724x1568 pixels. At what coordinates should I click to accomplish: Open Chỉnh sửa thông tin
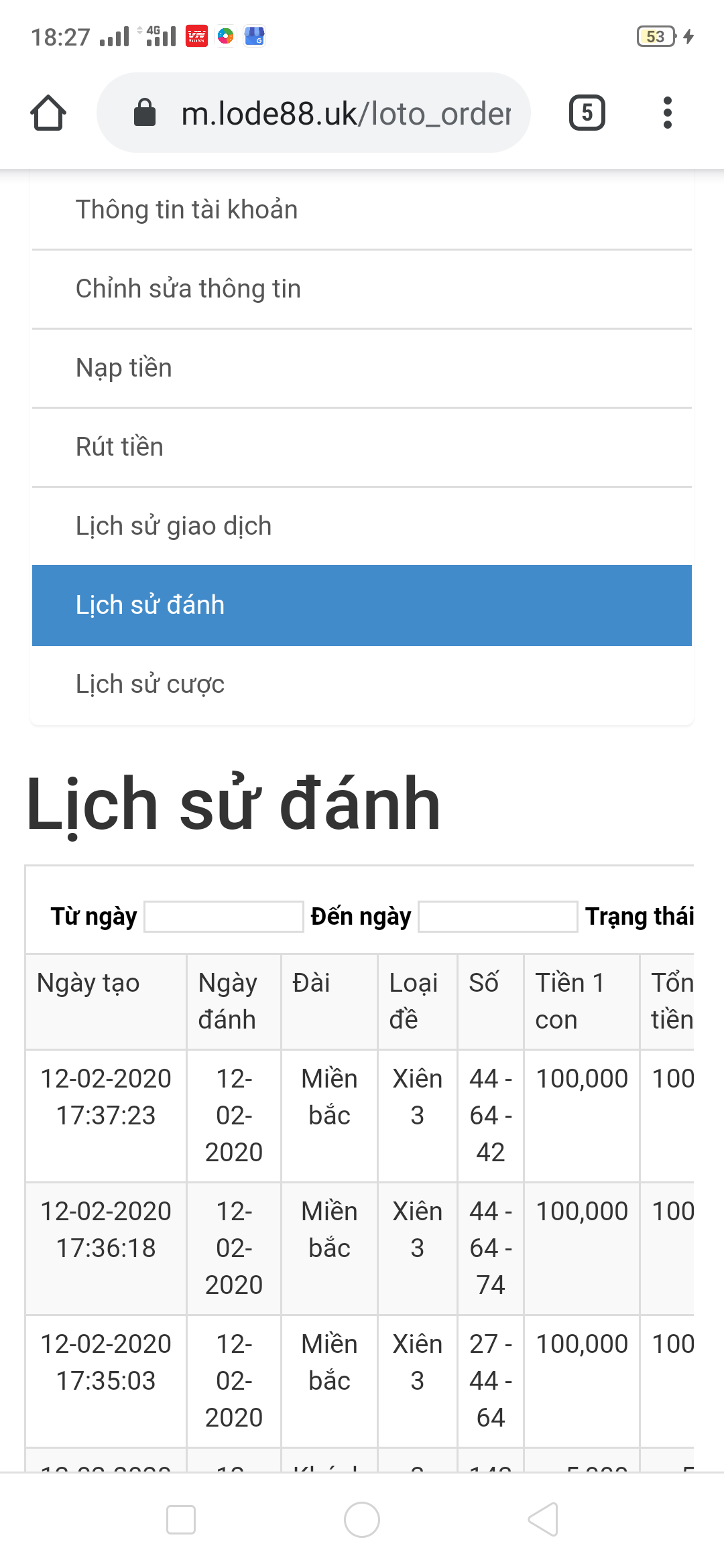pyautogui.click(x=362, y=289)
